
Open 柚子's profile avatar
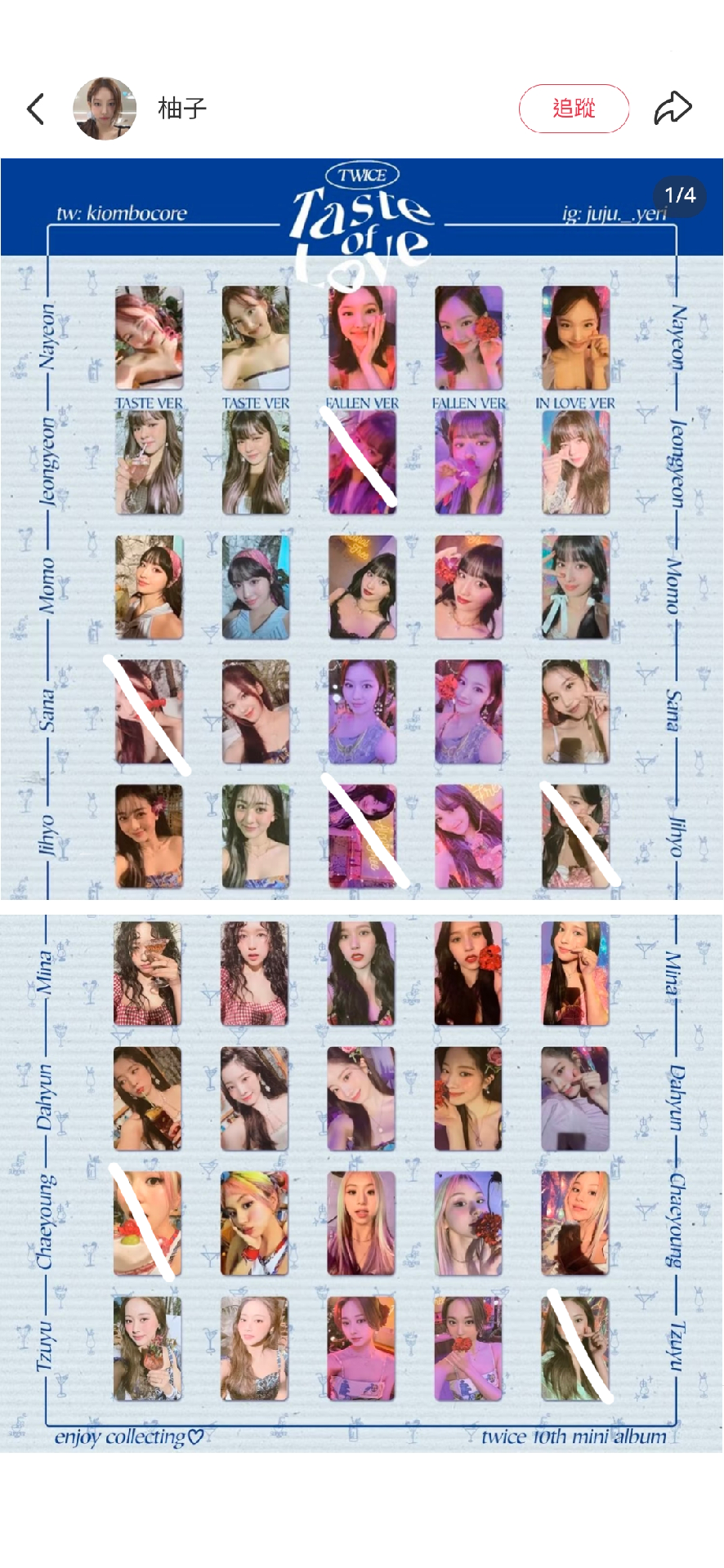[105, 109]
